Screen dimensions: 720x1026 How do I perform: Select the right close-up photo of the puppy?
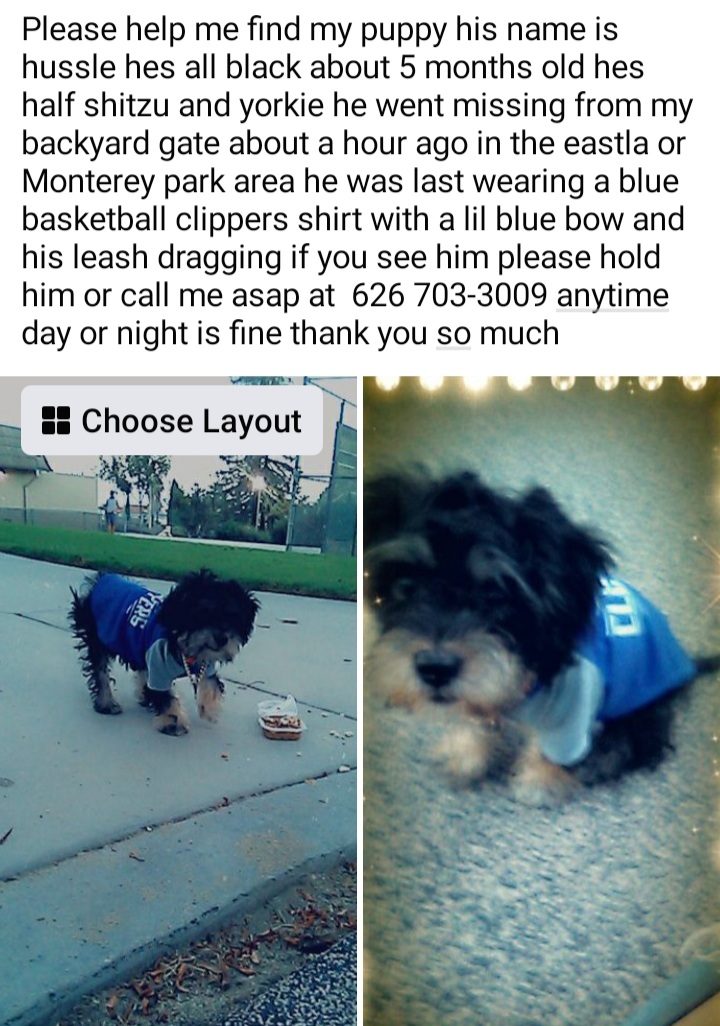coord(540,700)
